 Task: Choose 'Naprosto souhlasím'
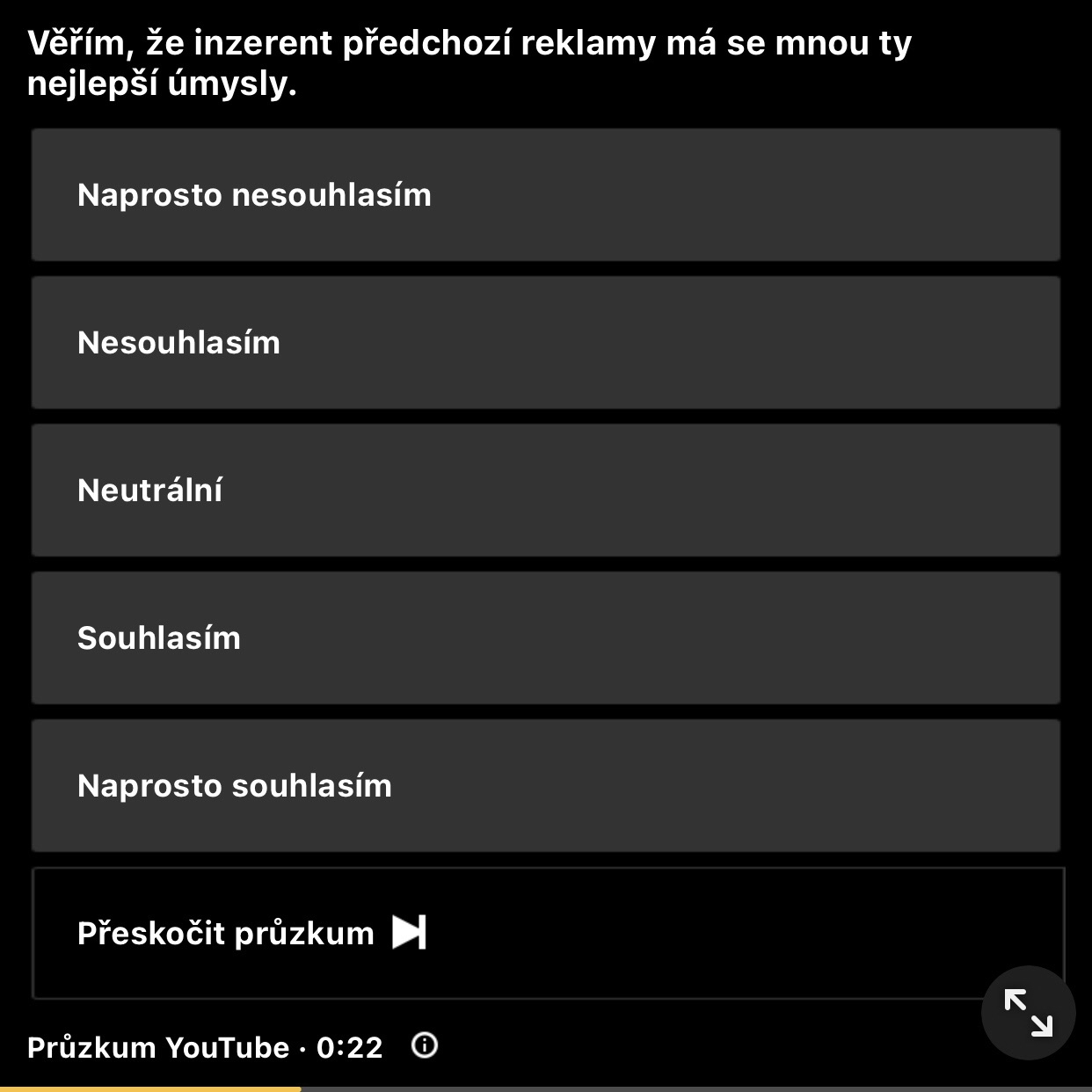click(545, 786)
